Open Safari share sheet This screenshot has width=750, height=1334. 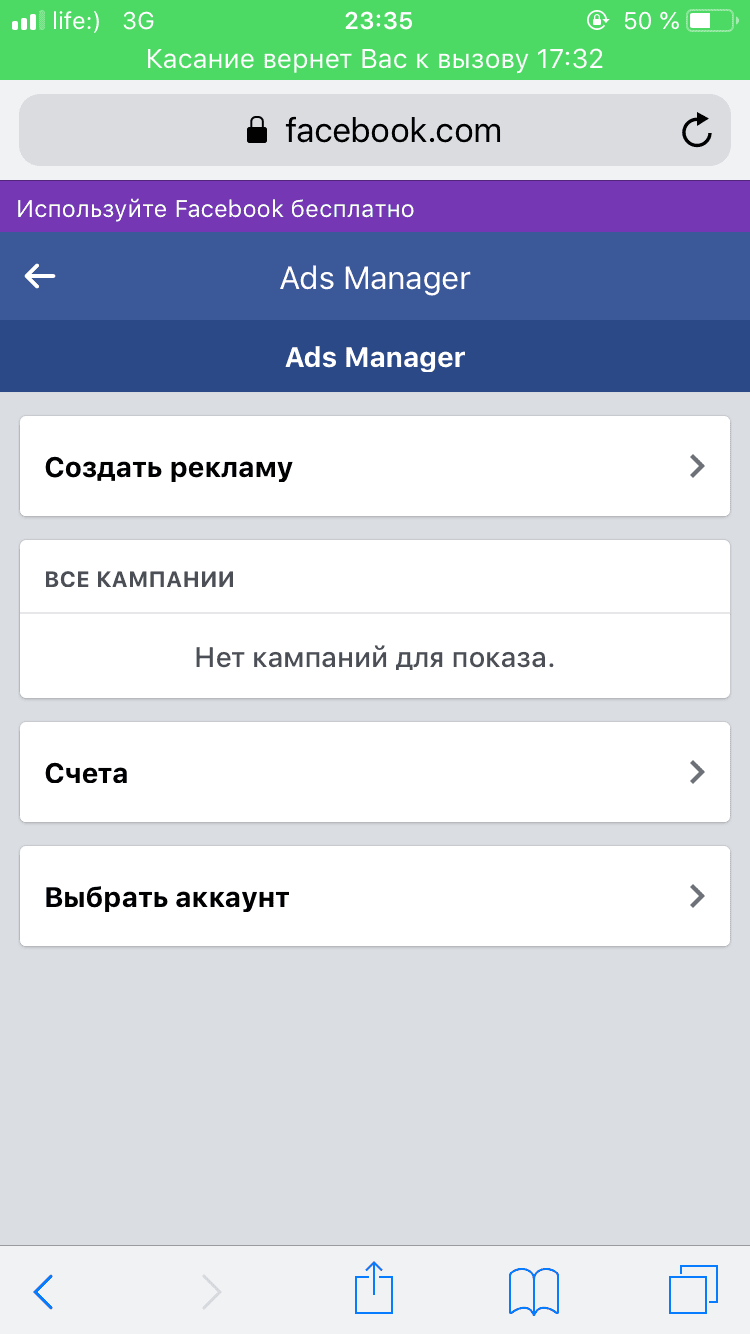point(375,1288)
